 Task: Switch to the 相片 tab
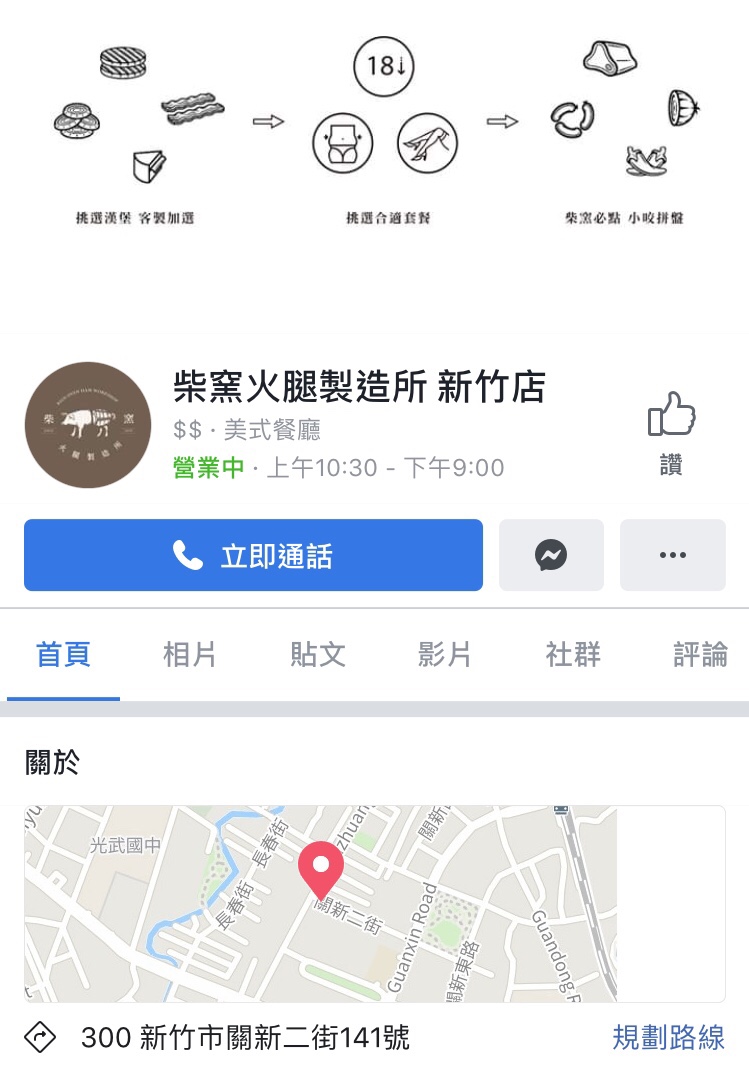pos(190,655)
